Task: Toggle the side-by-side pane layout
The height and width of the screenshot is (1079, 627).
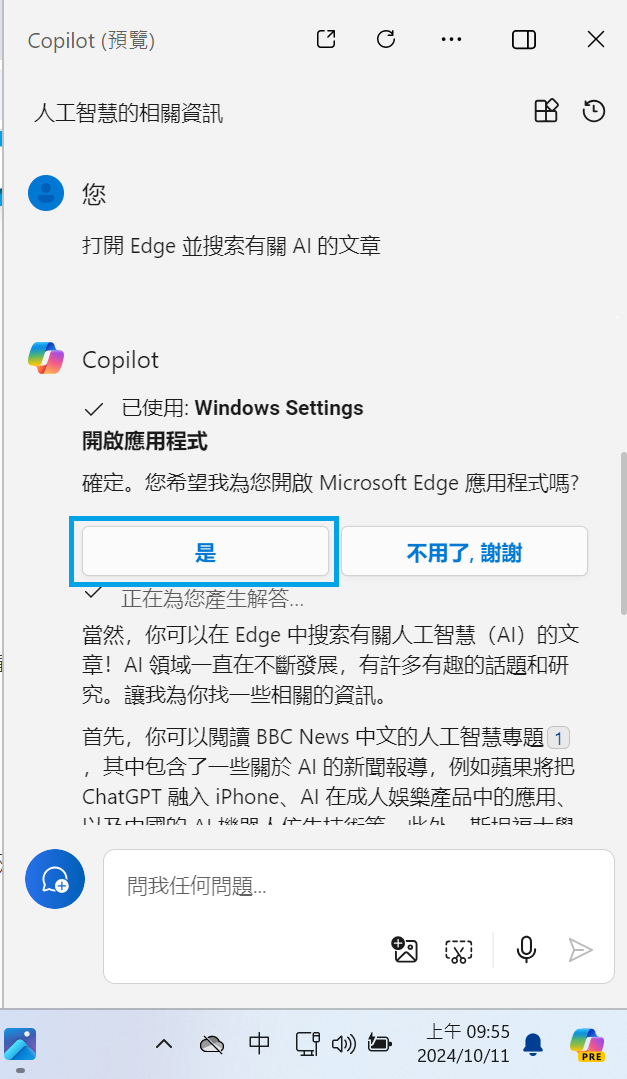Action: click(x=523, y=40)
